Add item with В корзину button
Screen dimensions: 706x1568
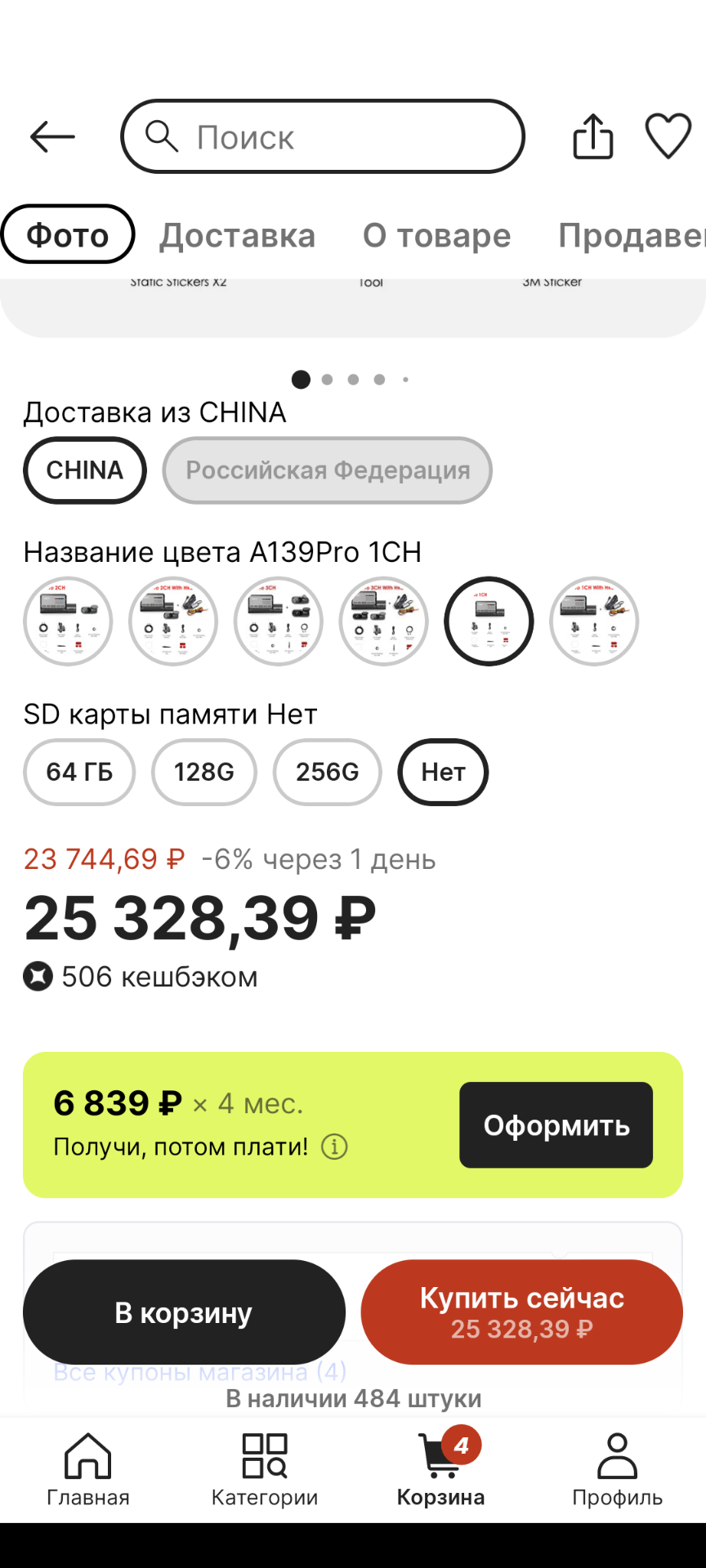pos(184,1312)
